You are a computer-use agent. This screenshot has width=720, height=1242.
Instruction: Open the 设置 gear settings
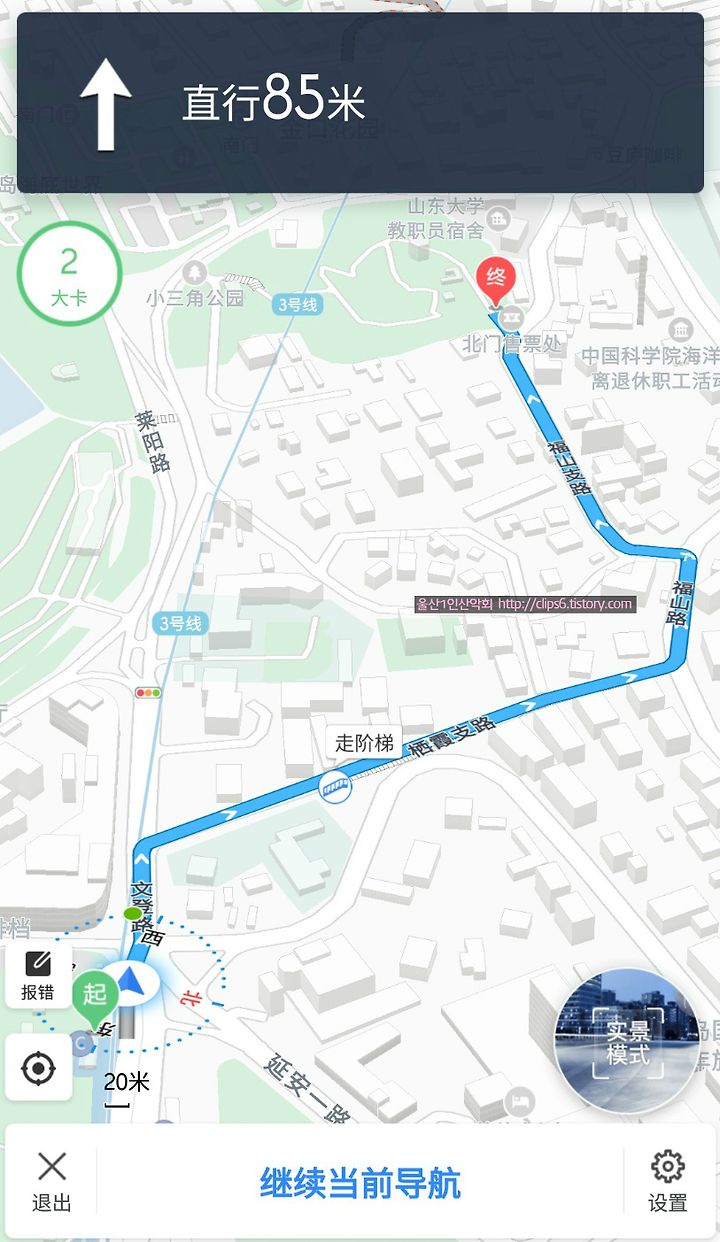click(667, 1181)
